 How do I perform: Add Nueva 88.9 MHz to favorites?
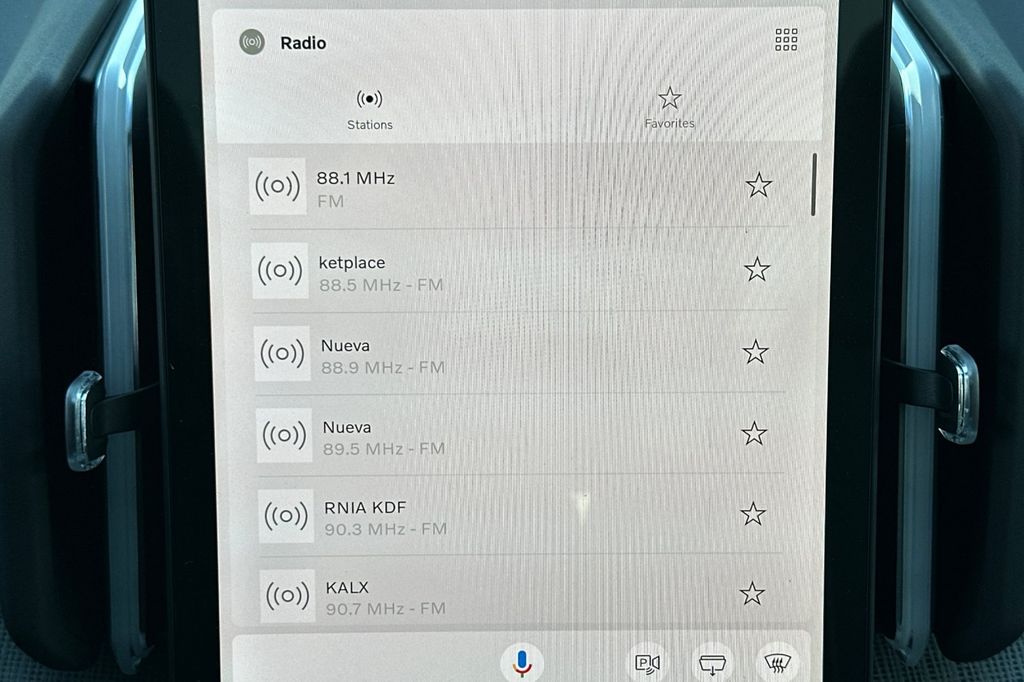[756, 352]
